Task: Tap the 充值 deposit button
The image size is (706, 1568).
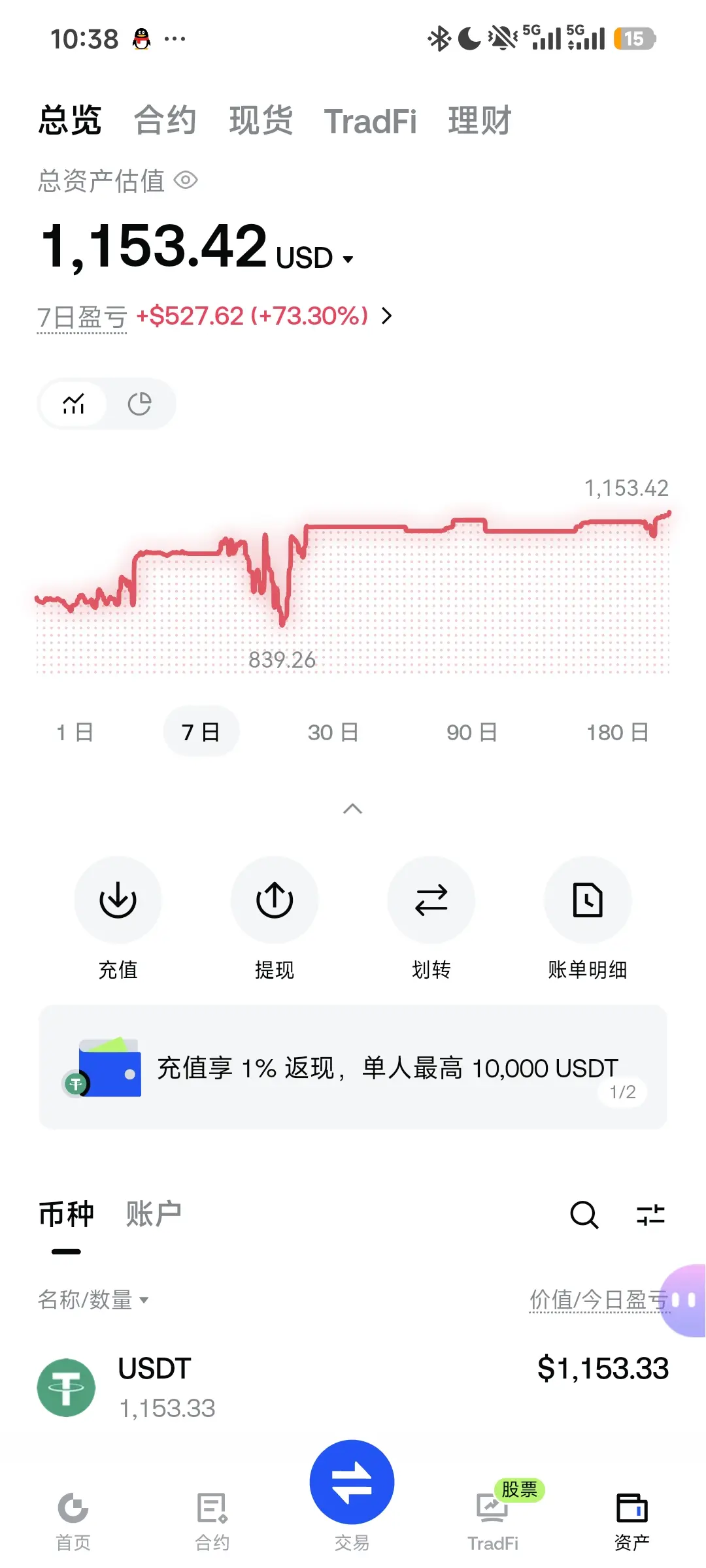Action: 118,918
